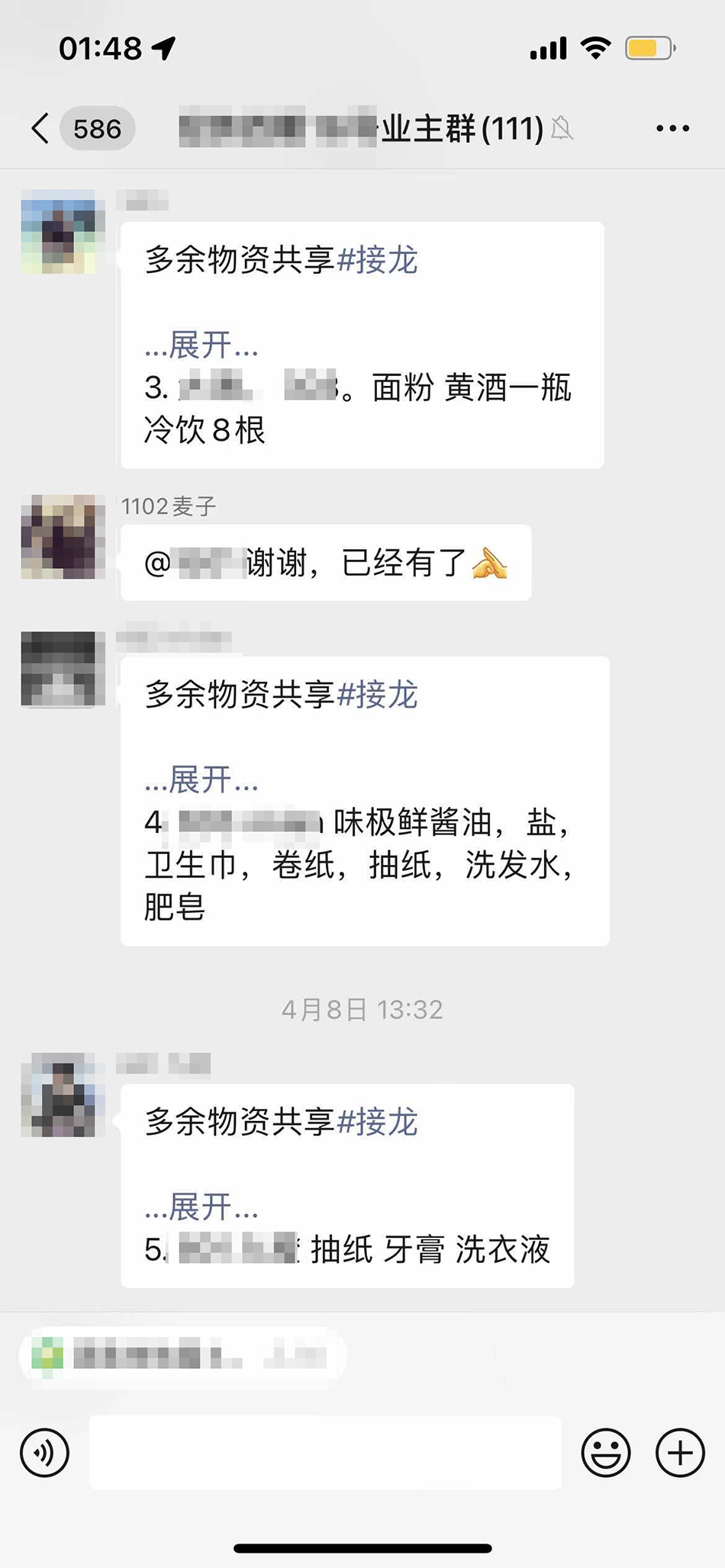725x1568 pixels.
Task: Expand the 接龙 message listing 面粉 黄酒
Action: [201, 345]
